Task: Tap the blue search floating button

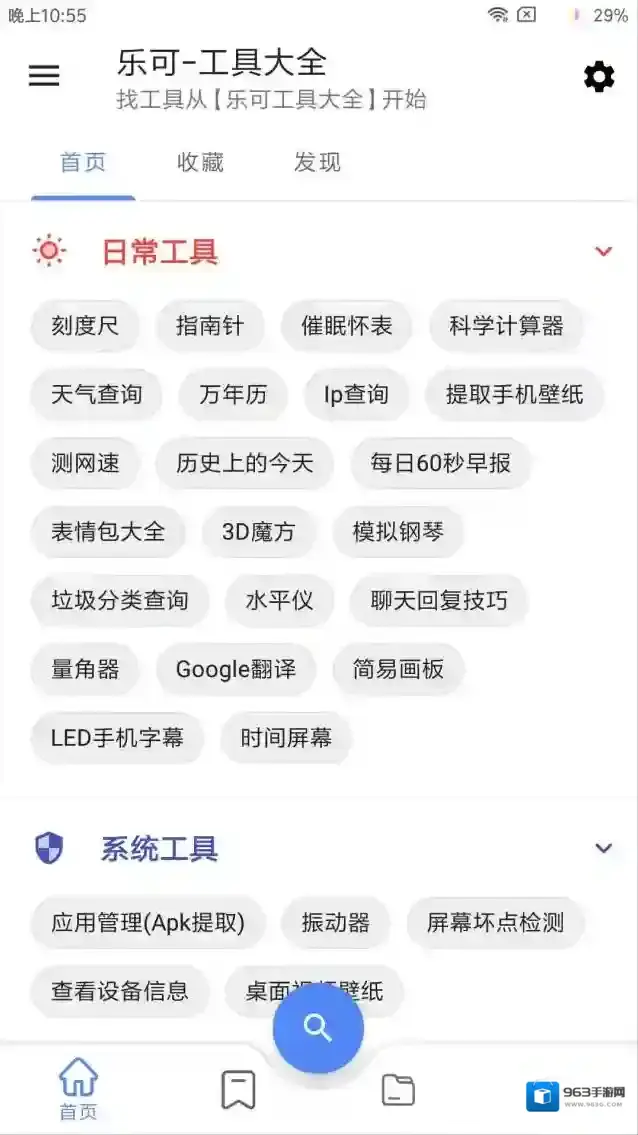Action: pos(318,1027)
